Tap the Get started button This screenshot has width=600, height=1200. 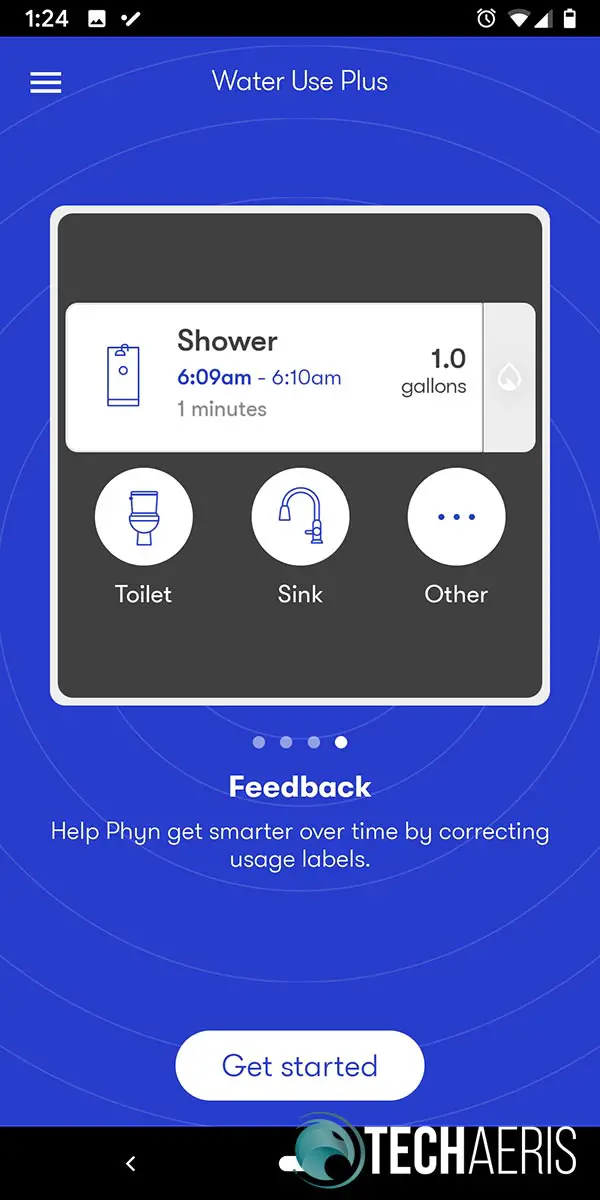click(300, 1065)
